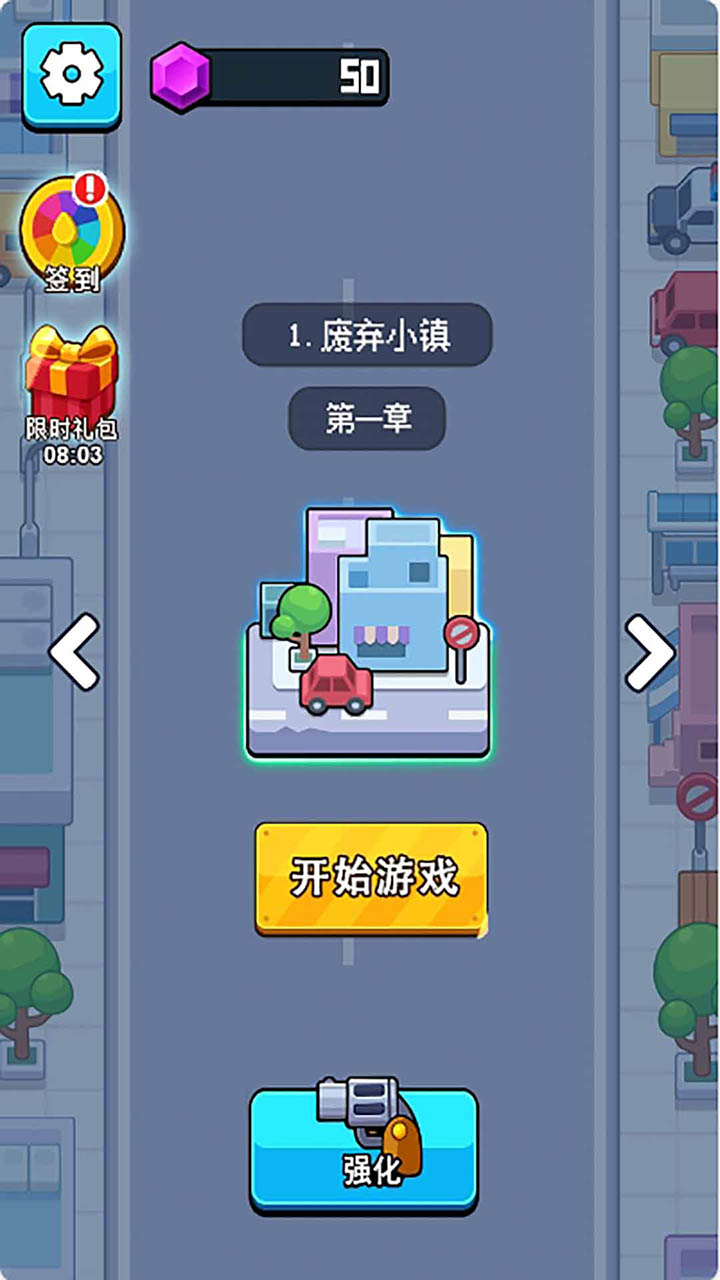Go to the previous chapter arrow
Screen dimensions: 720x1280
coord(74,652)
